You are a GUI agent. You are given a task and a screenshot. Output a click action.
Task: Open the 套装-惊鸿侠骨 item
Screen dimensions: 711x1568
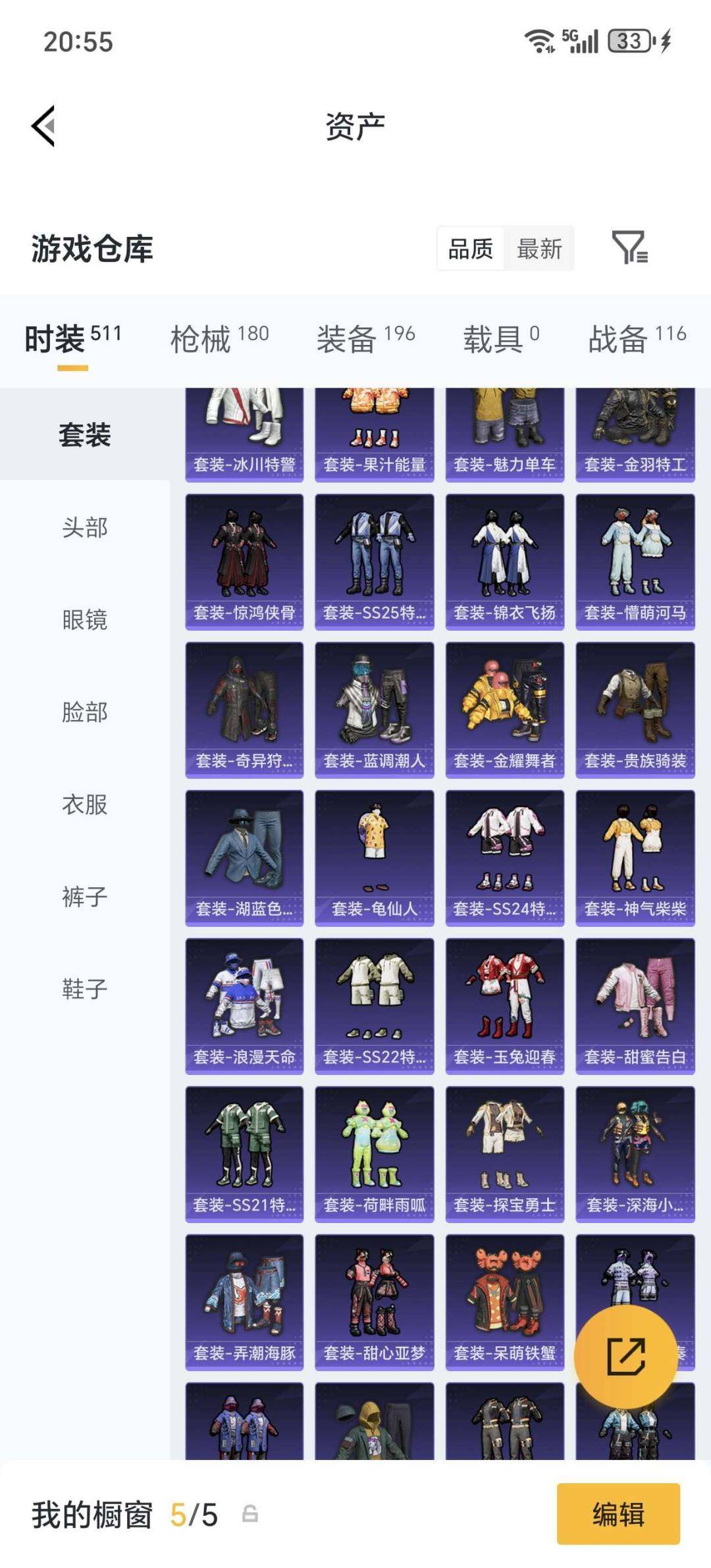point(244,562)
